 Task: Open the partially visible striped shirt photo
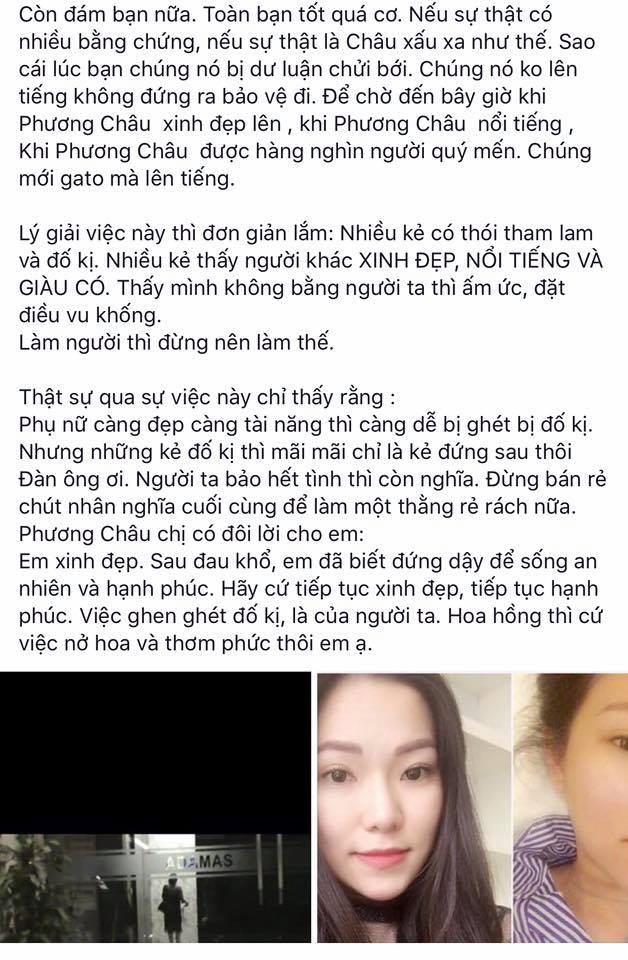pos(572,815)
